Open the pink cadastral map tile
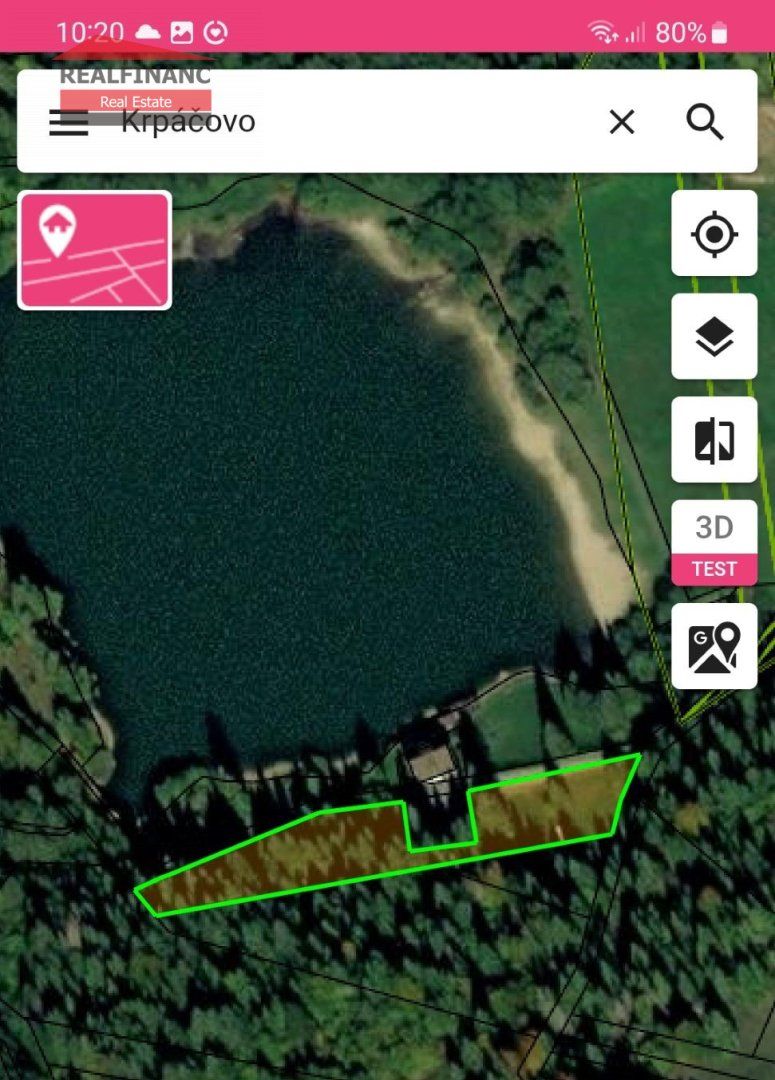This screenshot has height=1080, width=775. click(95, 250)
